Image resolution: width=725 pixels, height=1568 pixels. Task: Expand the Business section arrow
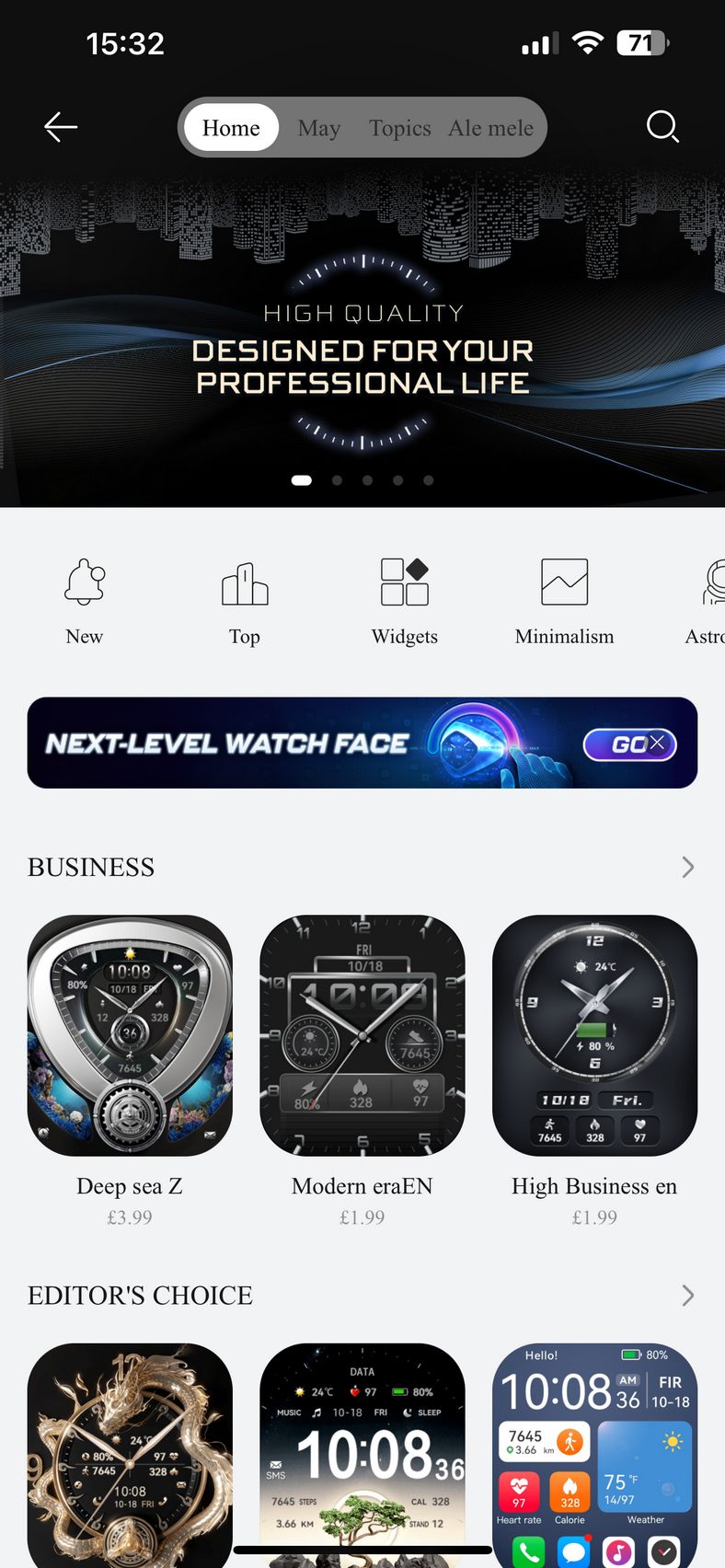(687, 867)
